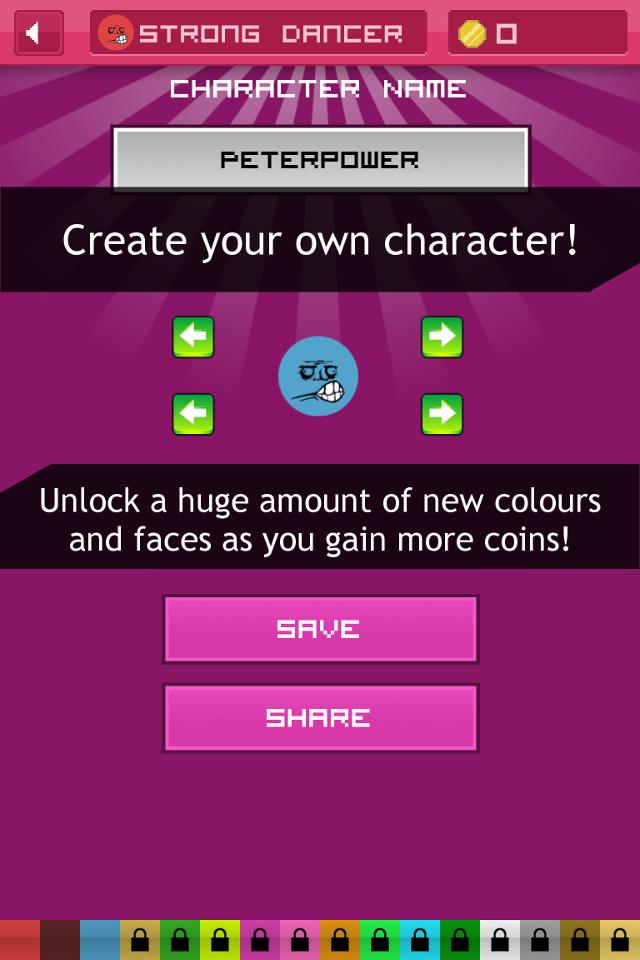Tap the lower left green arrow
The height and width of the screenshot is (960, 640).
pos(193,413)
